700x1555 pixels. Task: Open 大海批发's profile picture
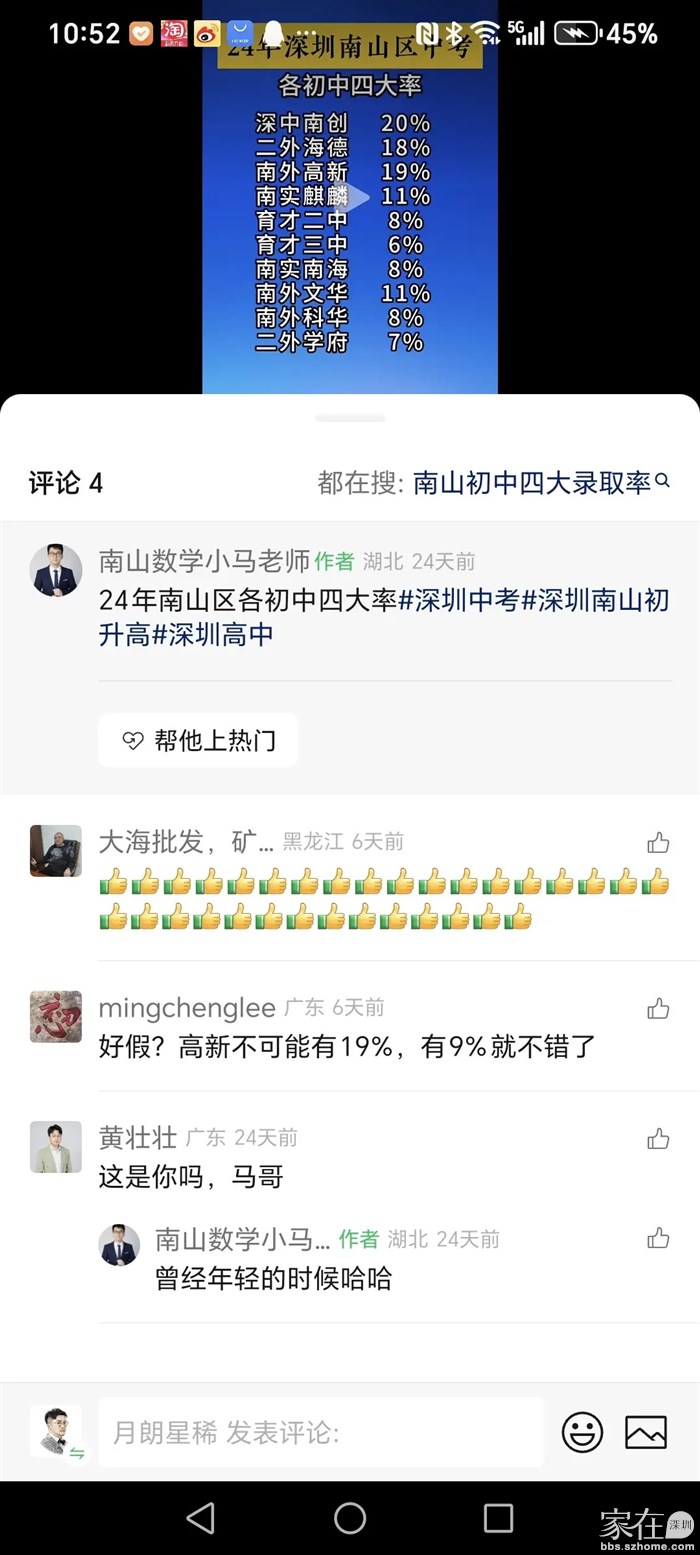[x=56, y=851]
